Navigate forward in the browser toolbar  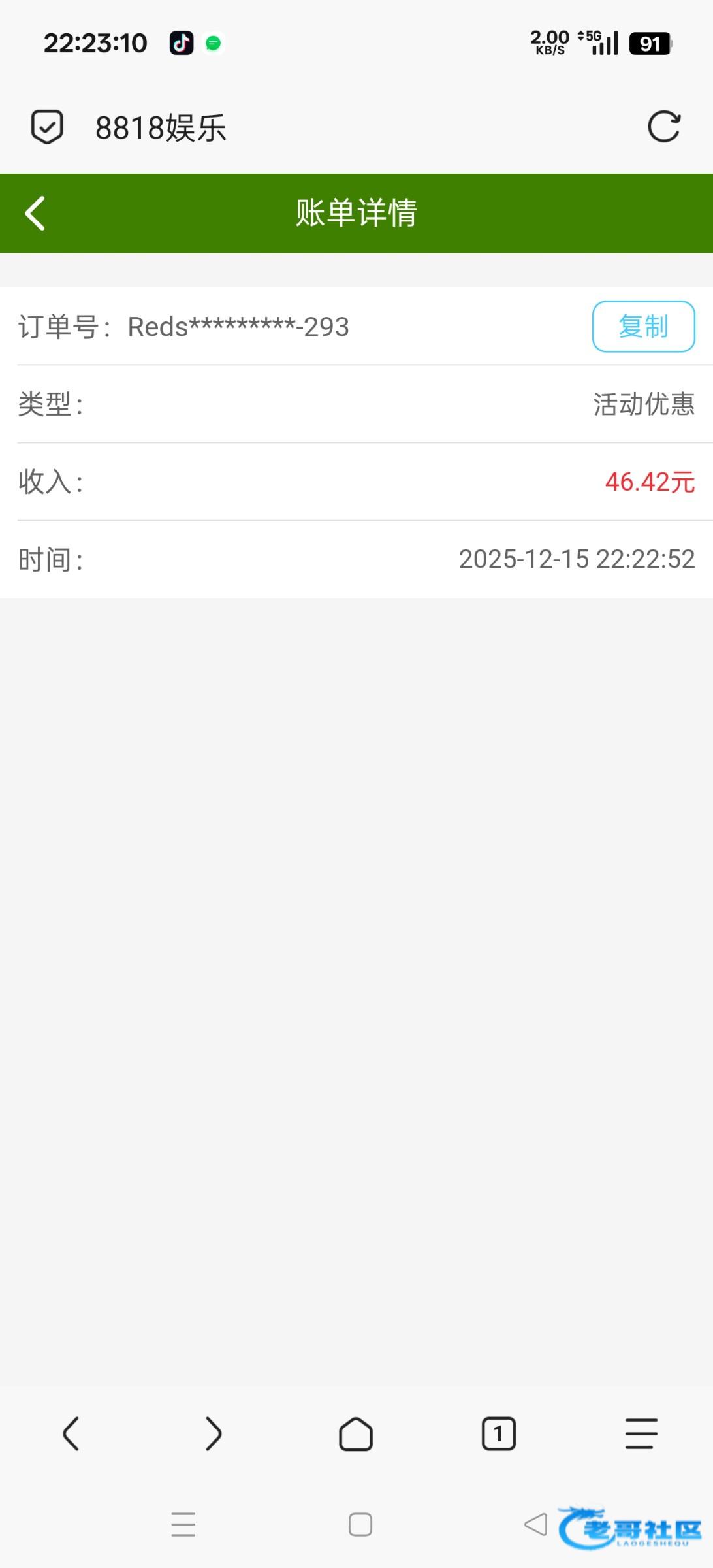click(x=214, y=1434)
